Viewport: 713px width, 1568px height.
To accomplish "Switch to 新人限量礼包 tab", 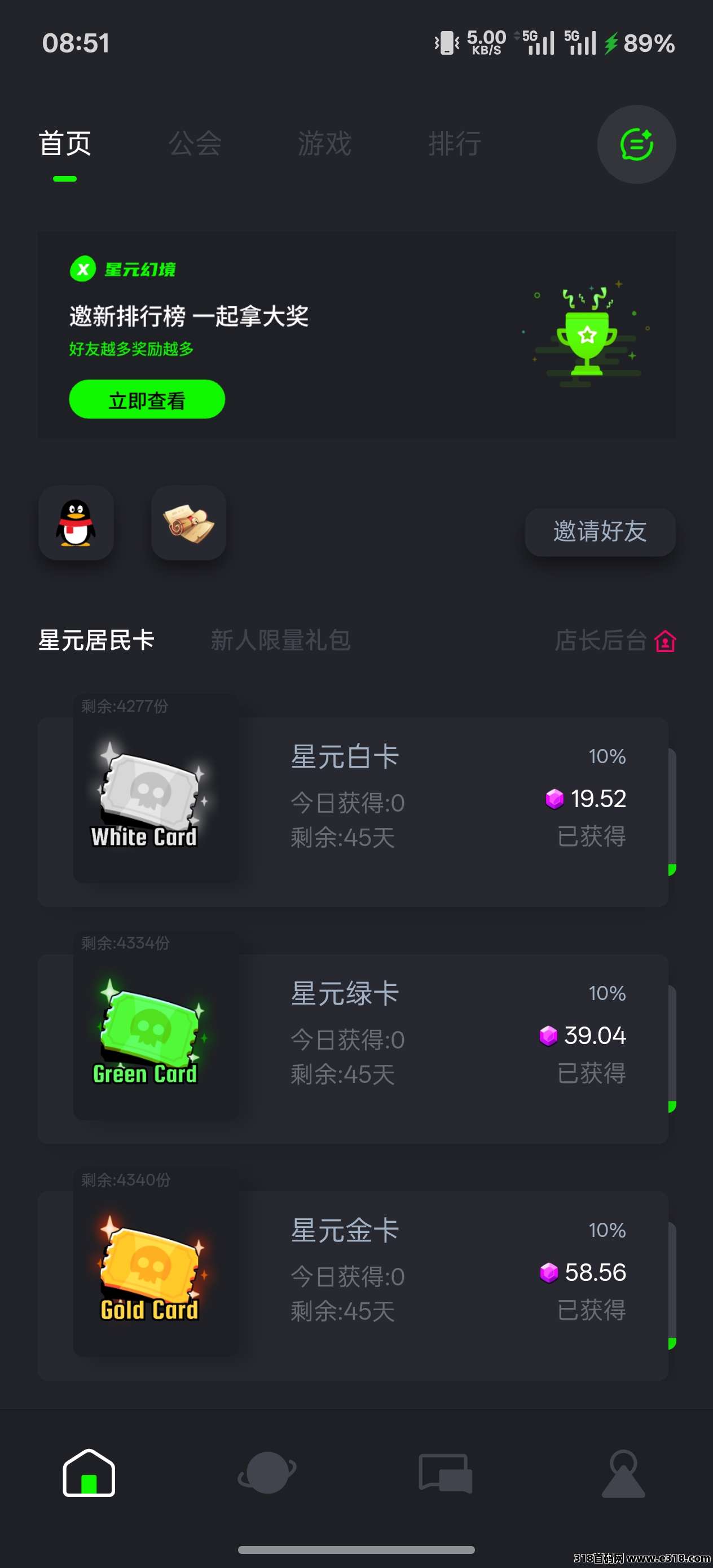I will (280, 640).
